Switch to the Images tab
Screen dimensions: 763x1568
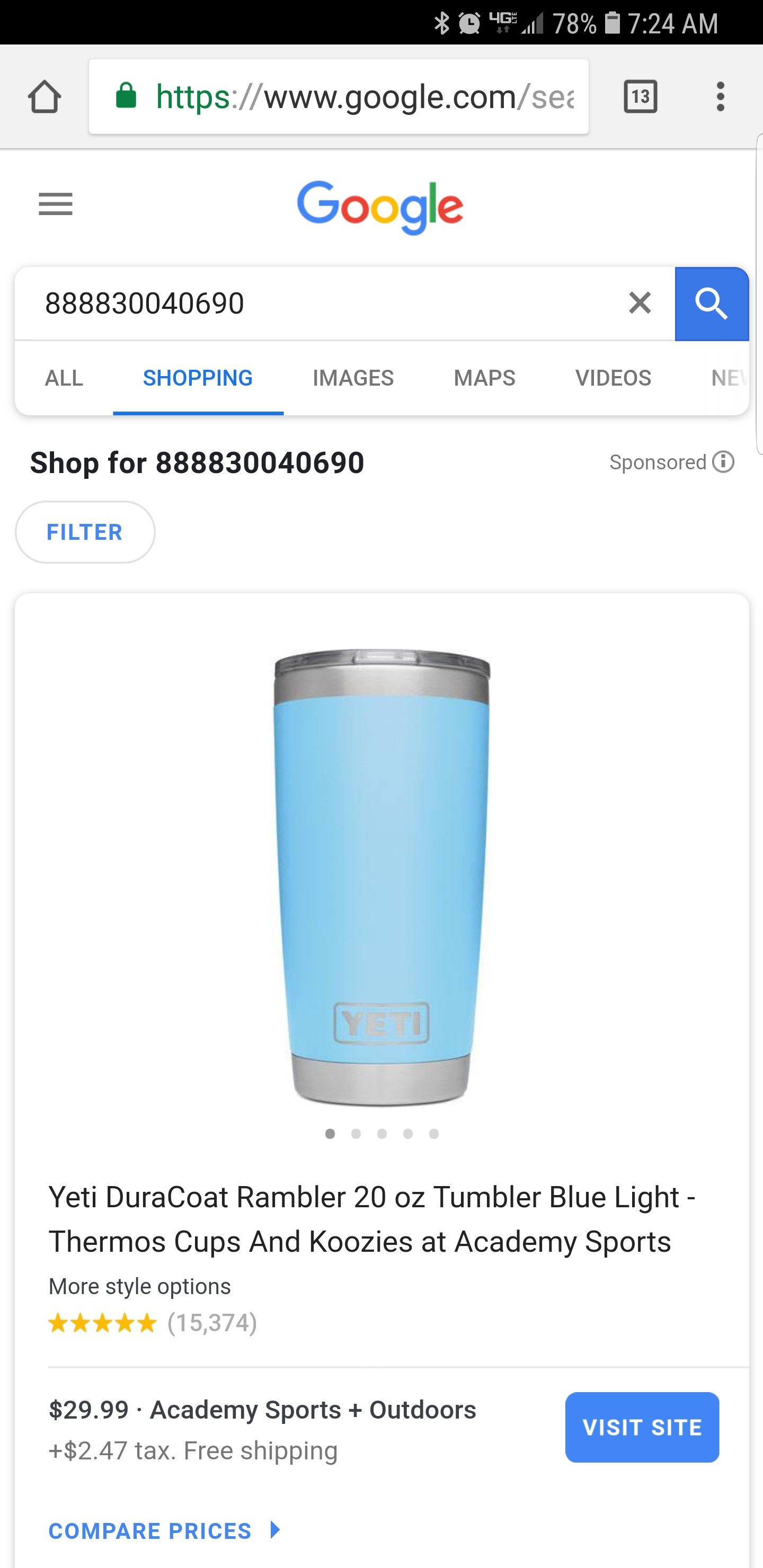pos(353,378)
